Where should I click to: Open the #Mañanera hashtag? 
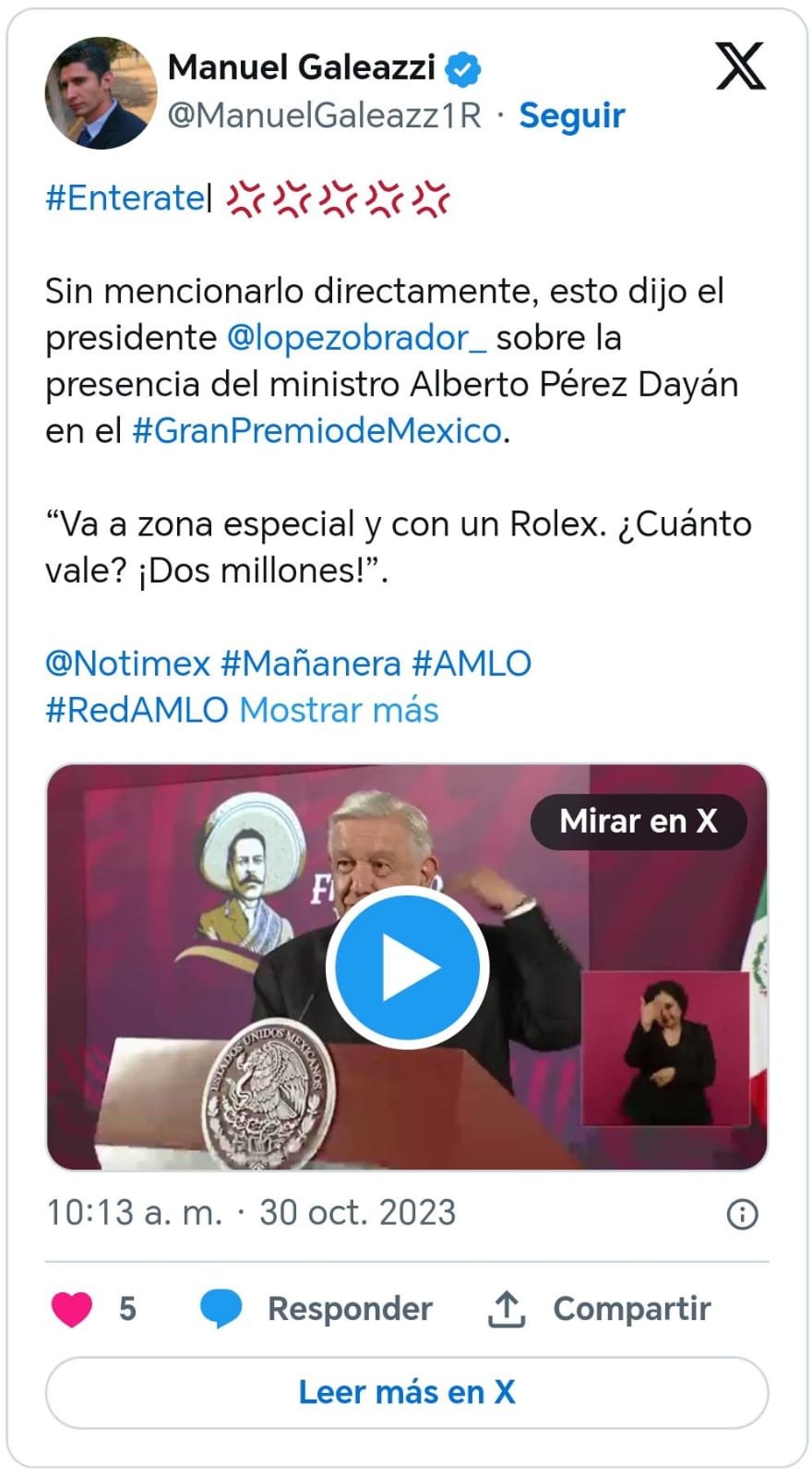pyautogui.click(x=311, y=663)
